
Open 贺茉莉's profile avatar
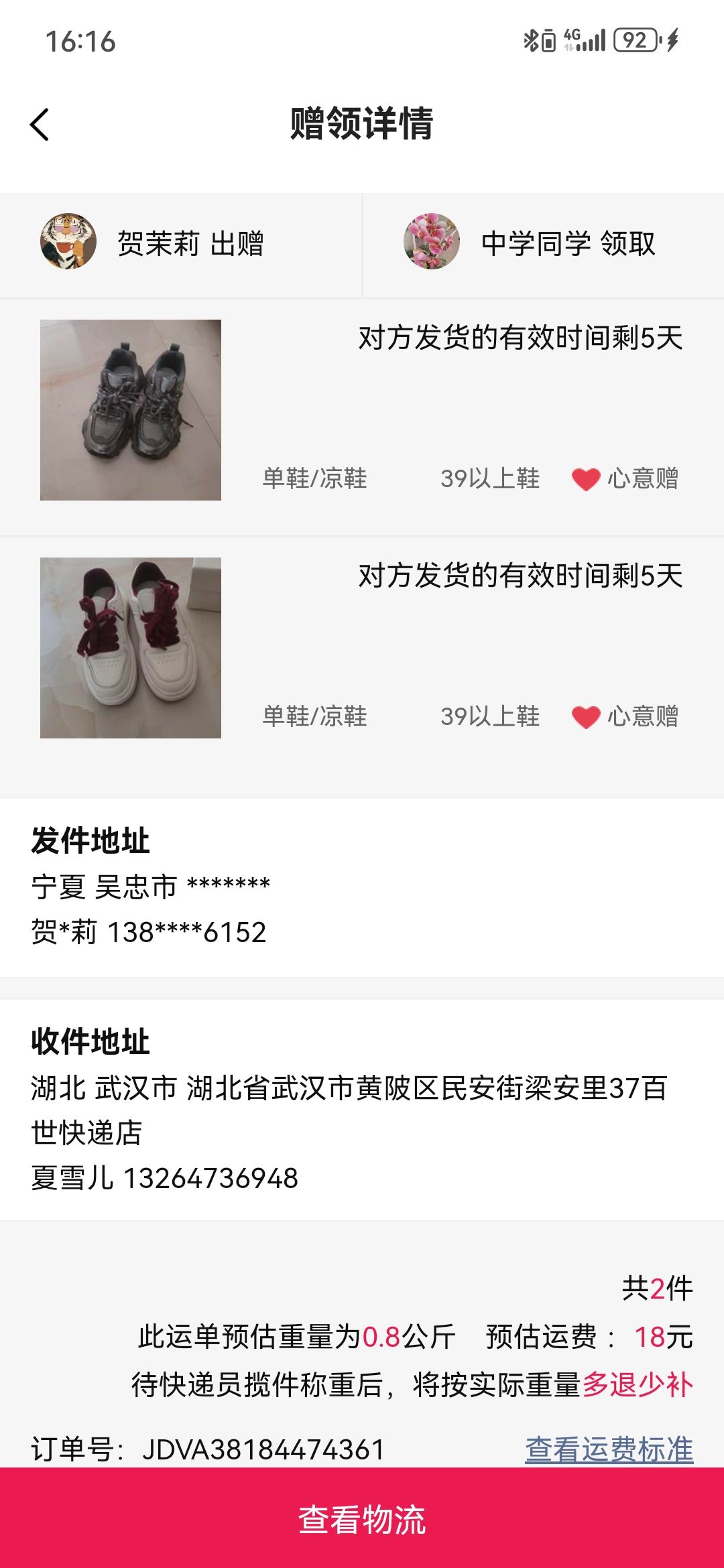tap(68, 242)
